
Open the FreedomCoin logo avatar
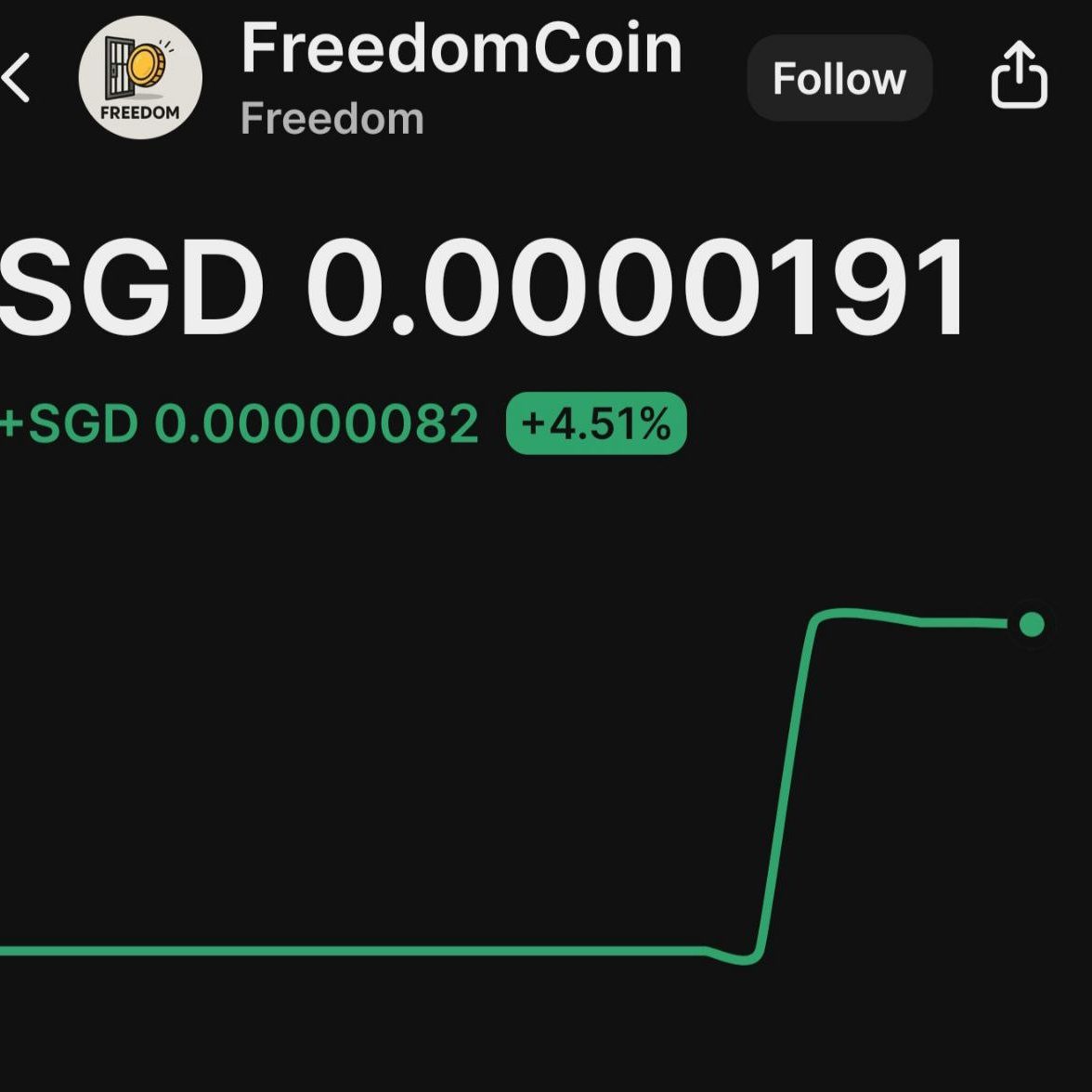click(140, 78)
